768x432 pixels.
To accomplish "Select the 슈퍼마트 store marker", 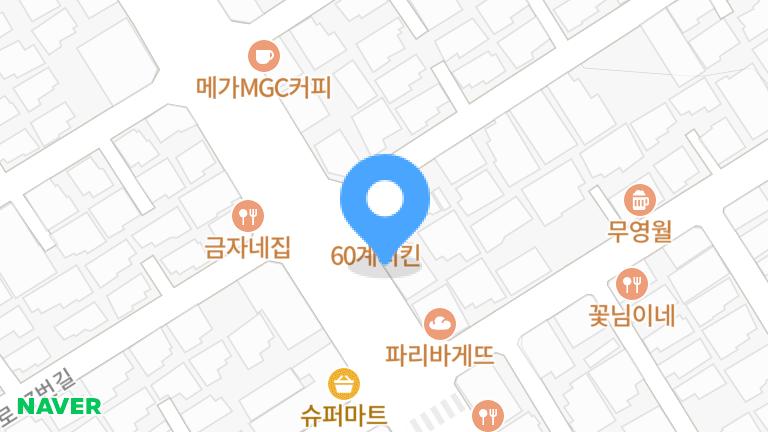I will coord(343,383).
